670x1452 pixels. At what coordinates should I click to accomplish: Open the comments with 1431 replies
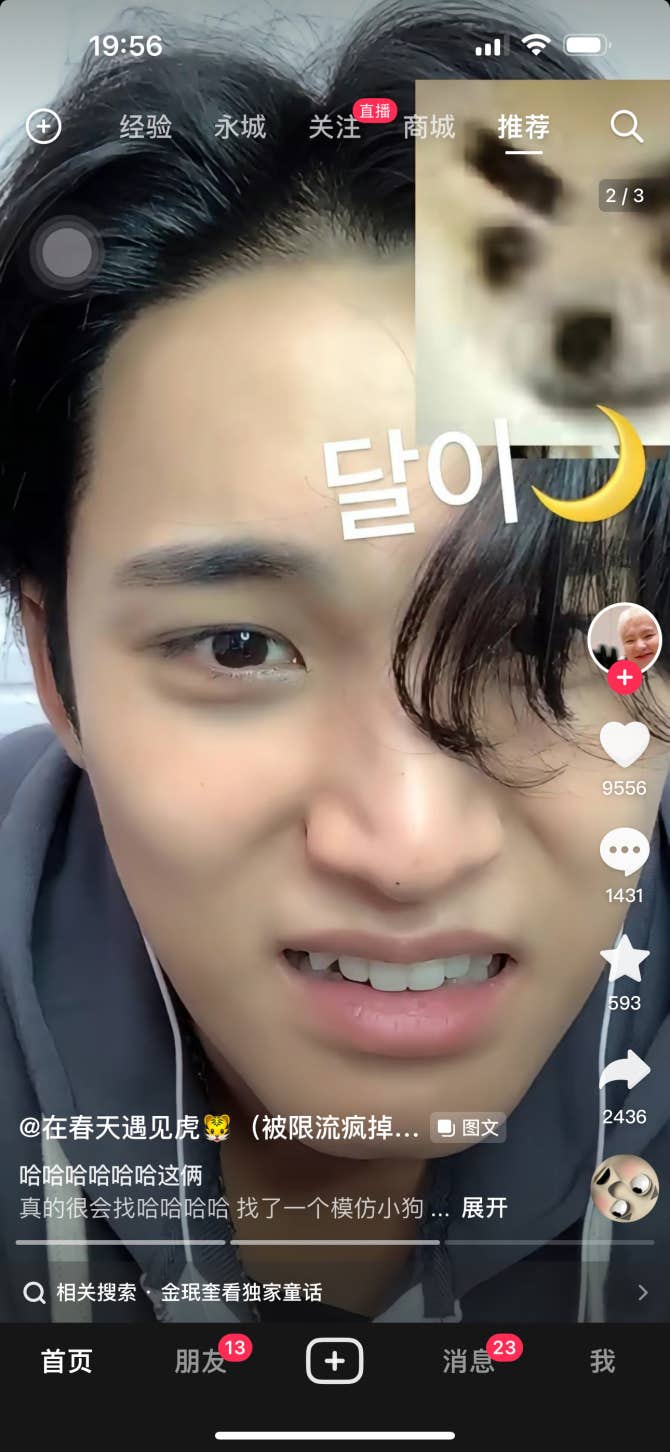(625, 852)
